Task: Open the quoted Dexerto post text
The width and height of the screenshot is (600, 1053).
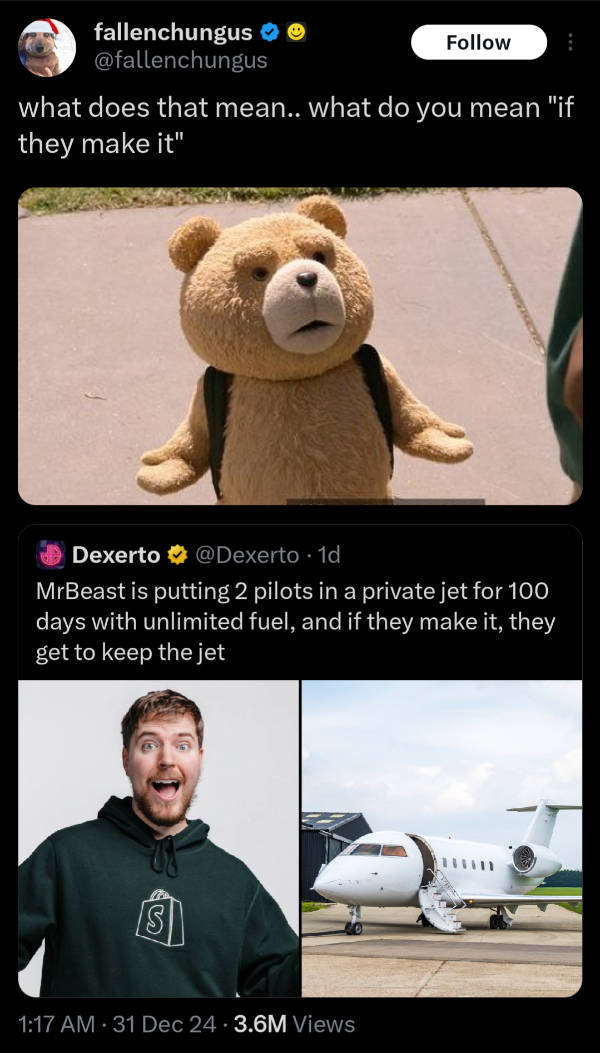Action: coord(295,621)
